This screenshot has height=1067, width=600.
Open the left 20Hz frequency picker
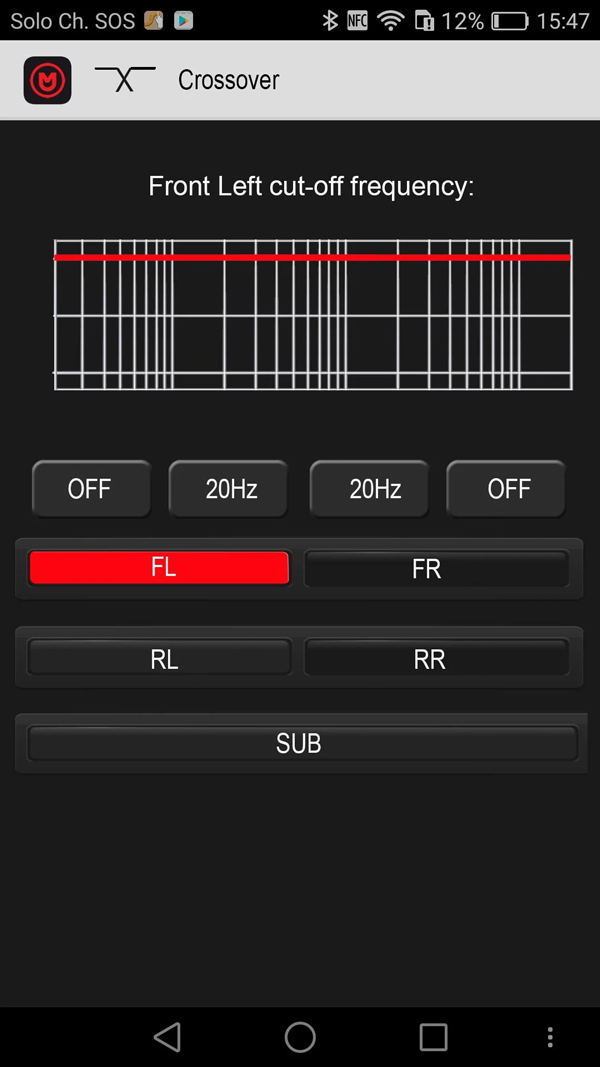pos(229,489)
